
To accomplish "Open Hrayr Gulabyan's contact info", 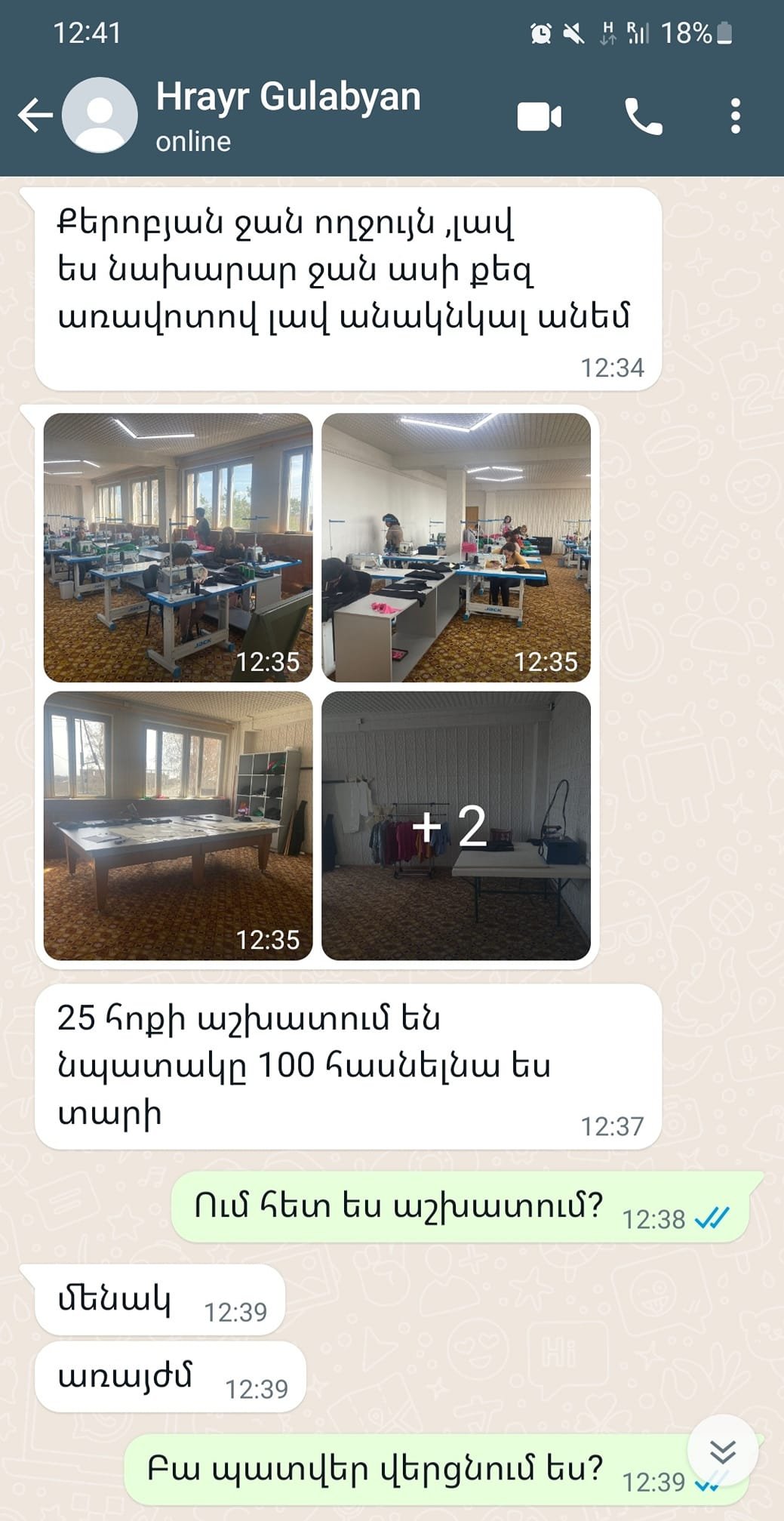I will coord(287,114).
